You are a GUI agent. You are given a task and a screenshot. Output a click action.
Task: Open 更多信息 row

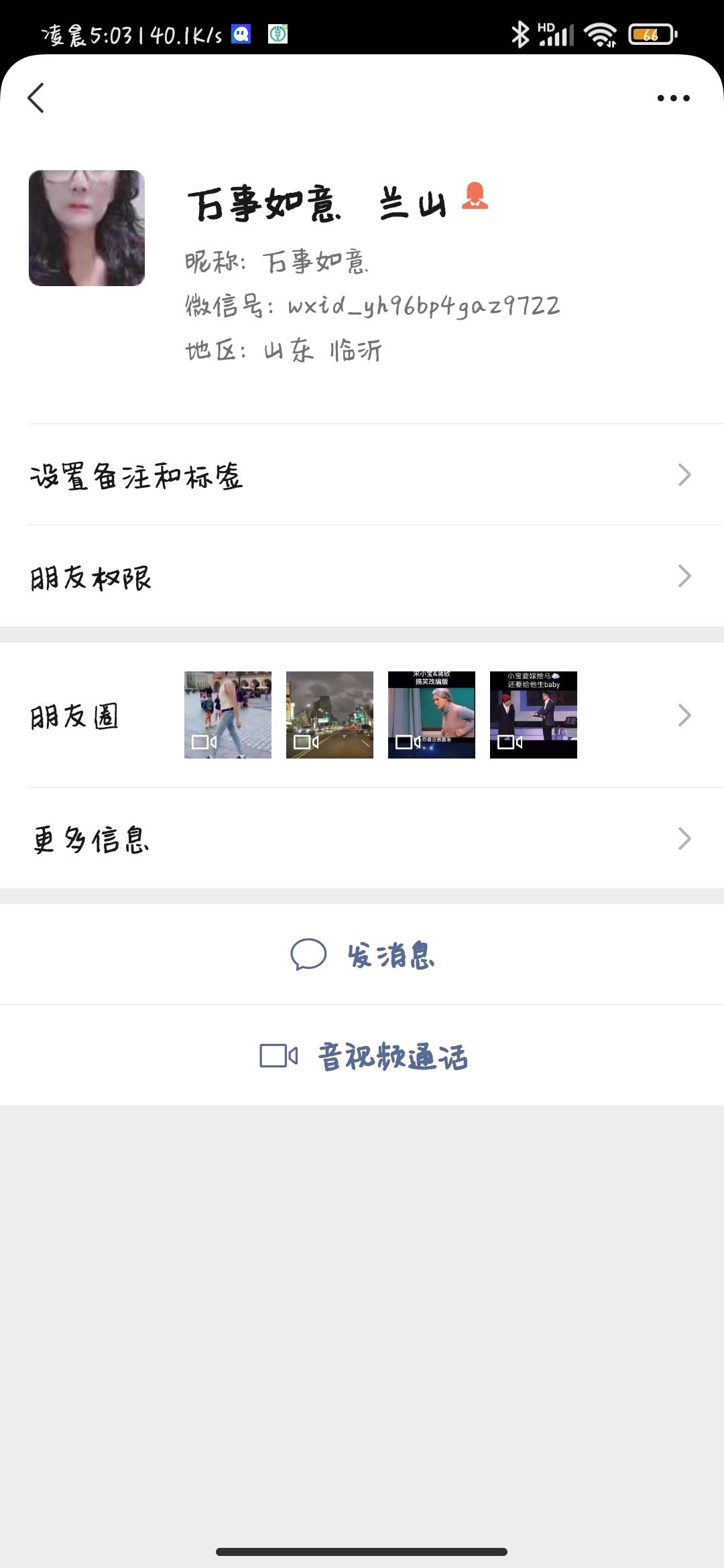(x=362, y=838)
